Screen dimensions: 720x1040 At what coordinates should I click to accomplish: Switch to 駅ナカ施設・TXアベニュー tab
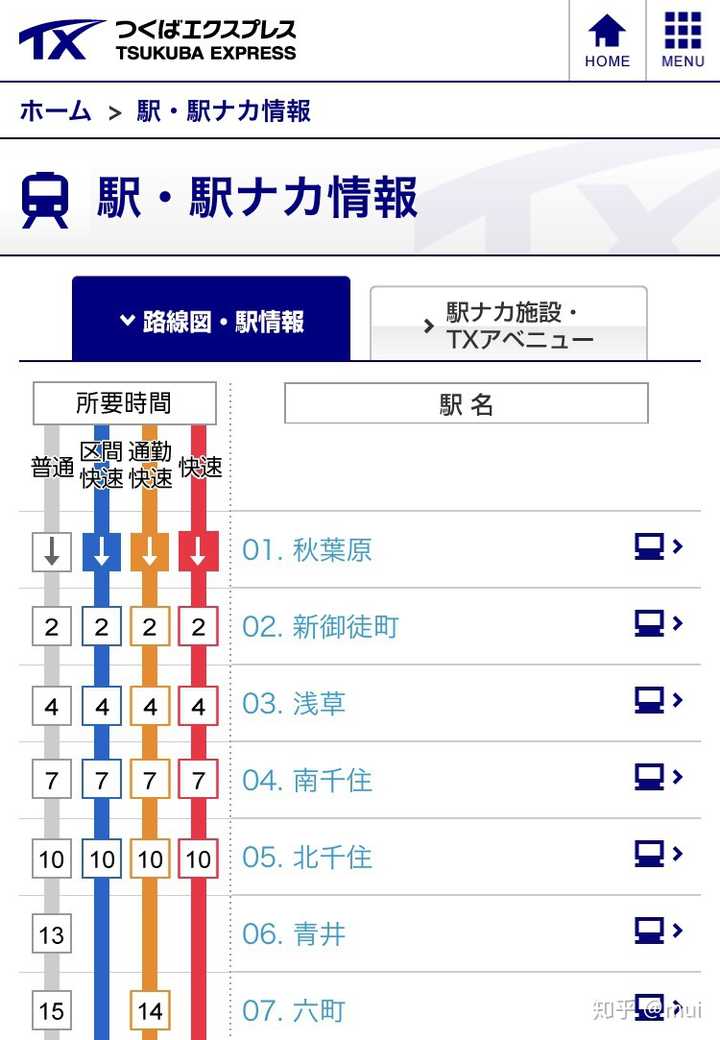pyautogui.click(x=509, y=325)
